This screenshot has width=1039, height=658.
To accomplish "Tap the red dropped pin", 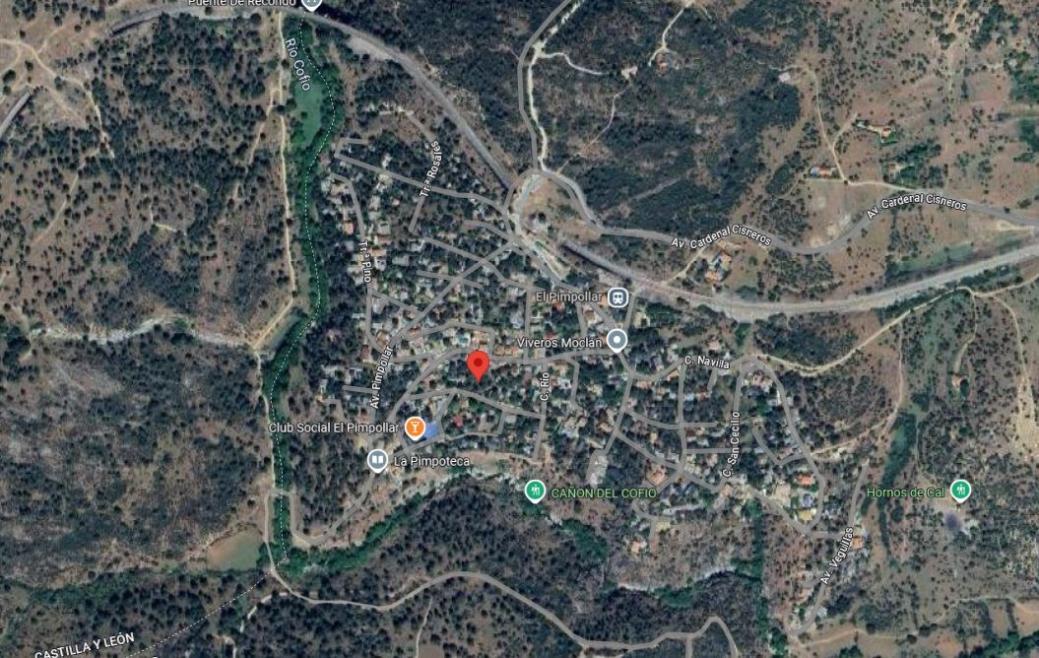I will (479, 365).
